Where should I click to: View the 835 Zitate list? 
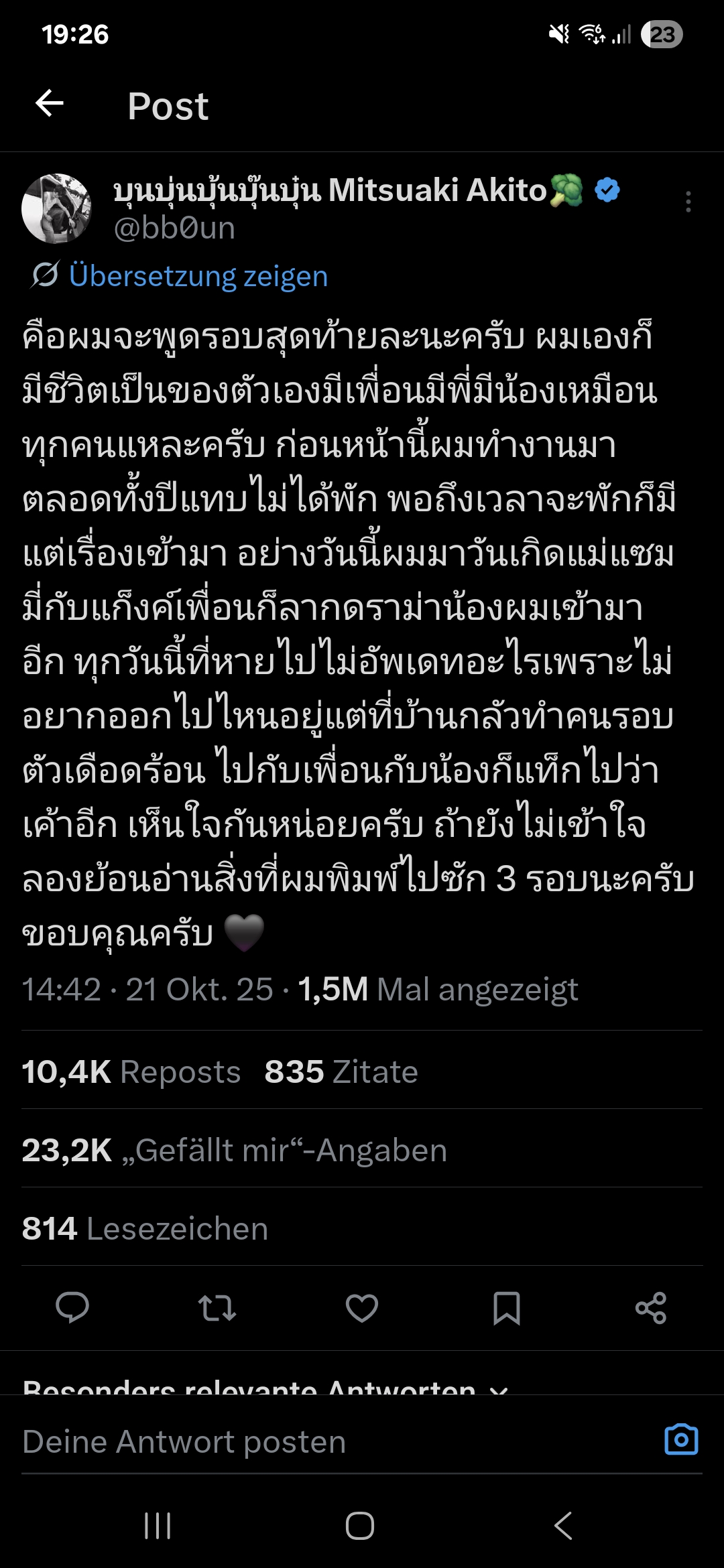[x=341, y=1071]
